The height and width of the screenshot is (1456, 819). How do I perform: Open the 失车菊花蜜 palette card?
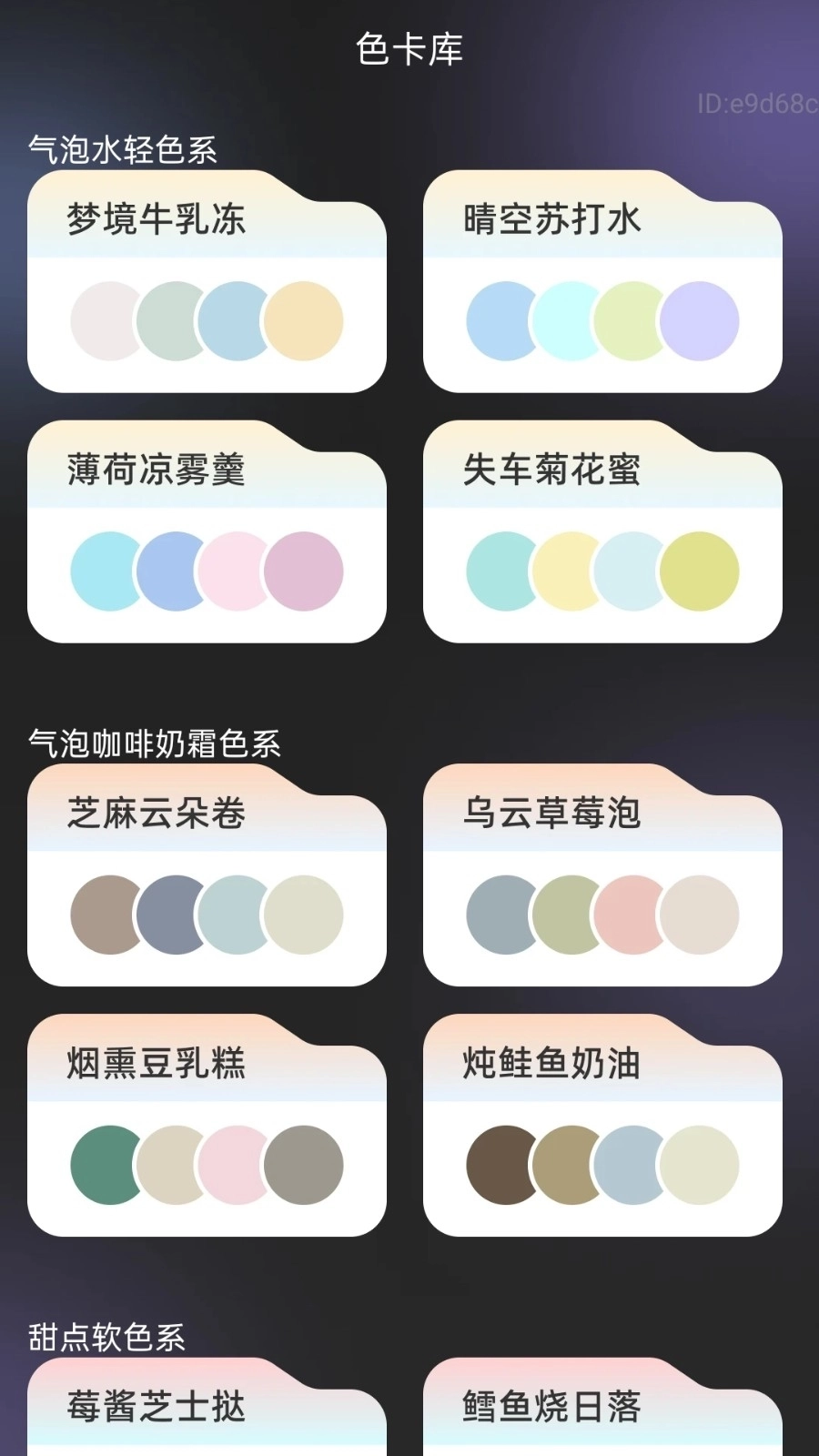(x=602, y=532)
